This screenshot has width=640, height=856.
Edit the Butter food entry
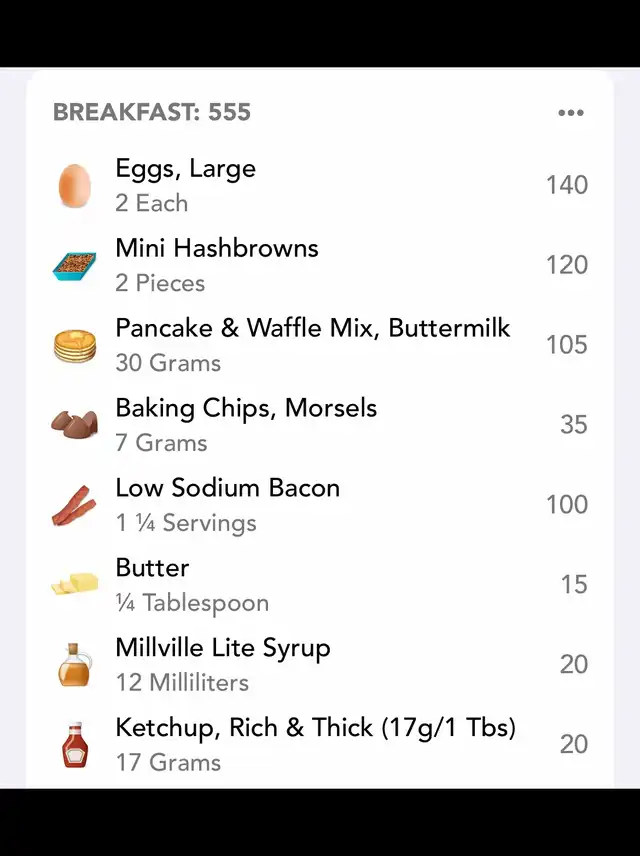320,585
